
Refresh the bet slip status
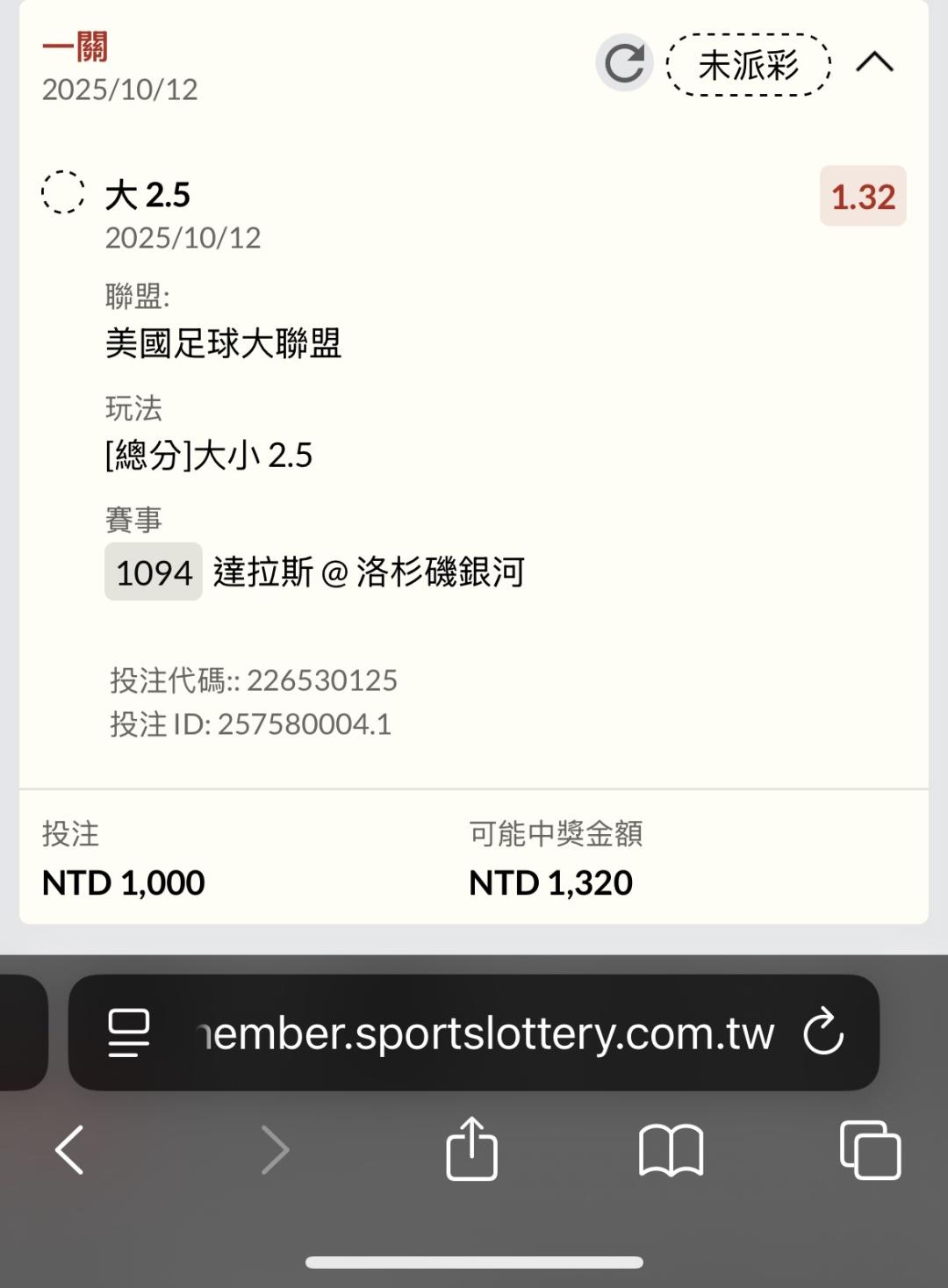624,63
